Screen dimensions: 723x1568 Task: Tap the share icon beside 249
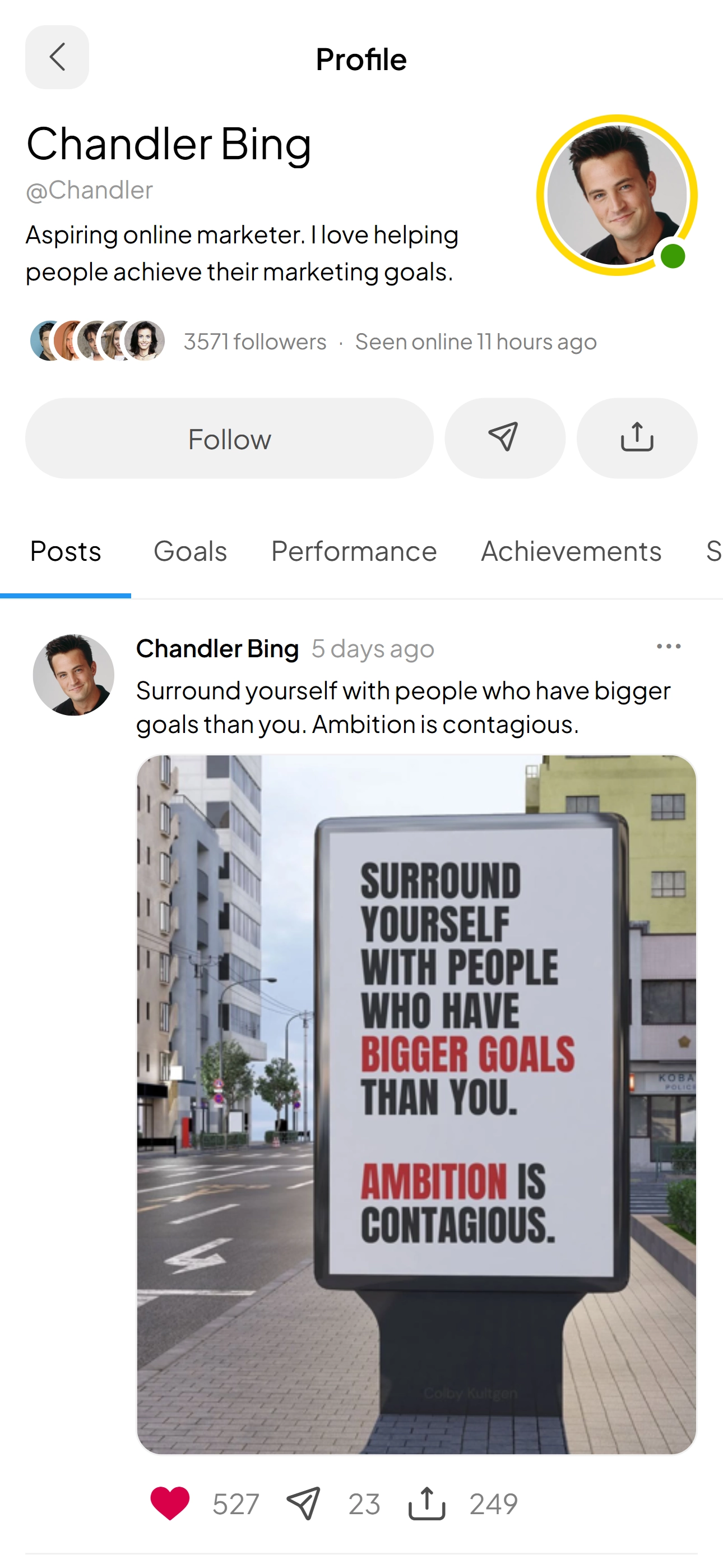point(426,1503)
